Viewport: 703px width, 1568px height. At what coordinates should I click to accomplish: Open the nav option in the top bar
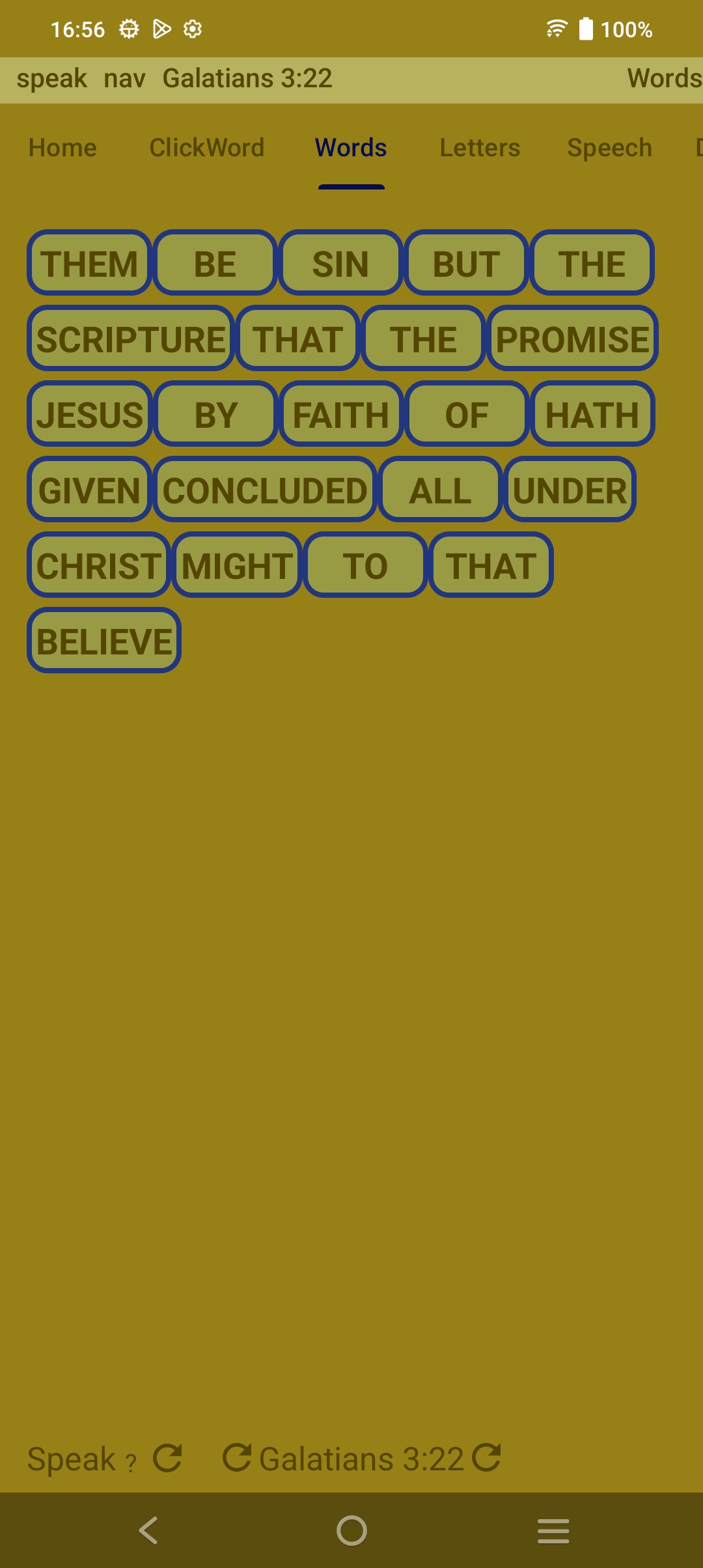pyautogui.click(x=124, y=79)
